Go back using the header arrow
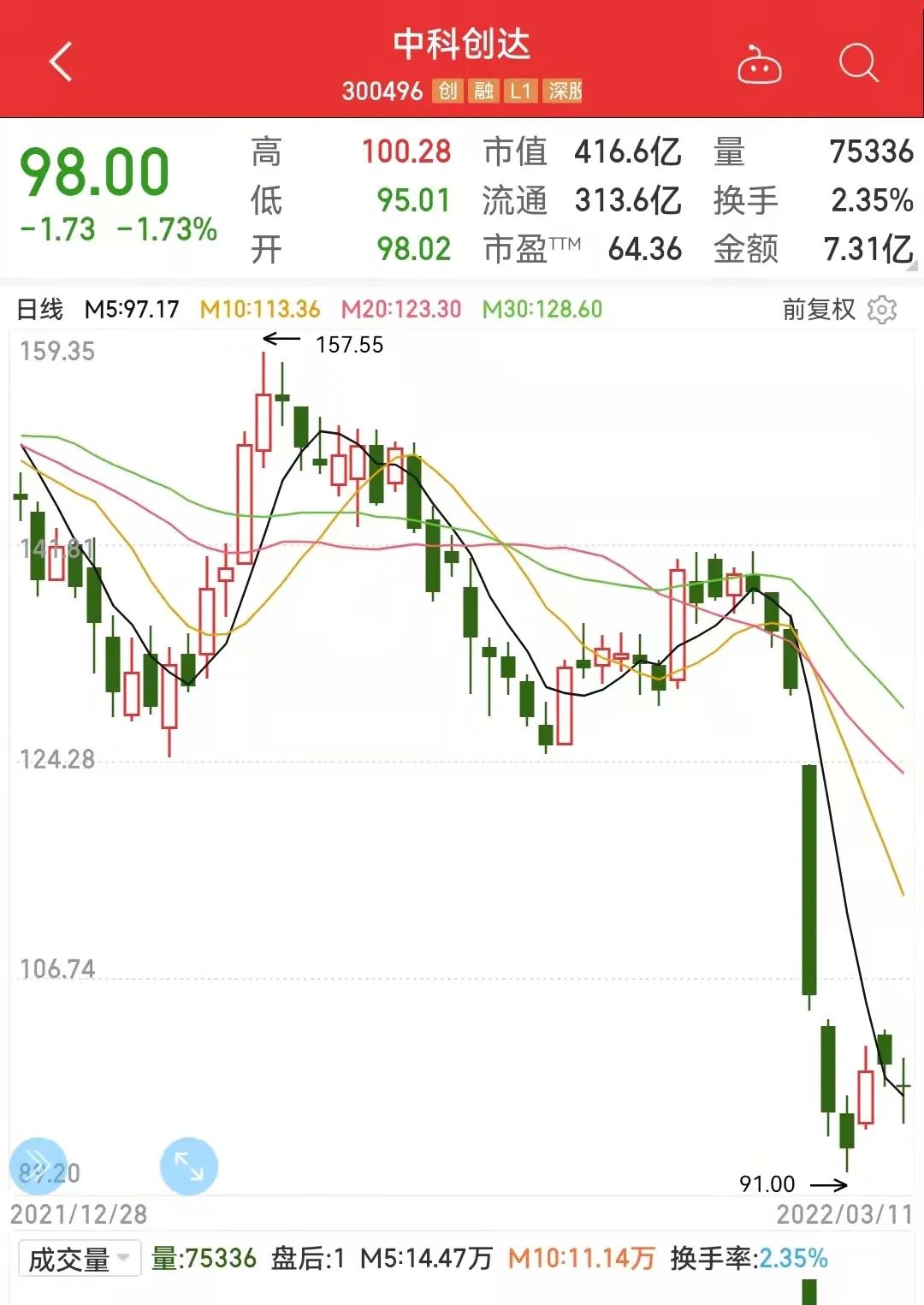 (x=61, y=62)
